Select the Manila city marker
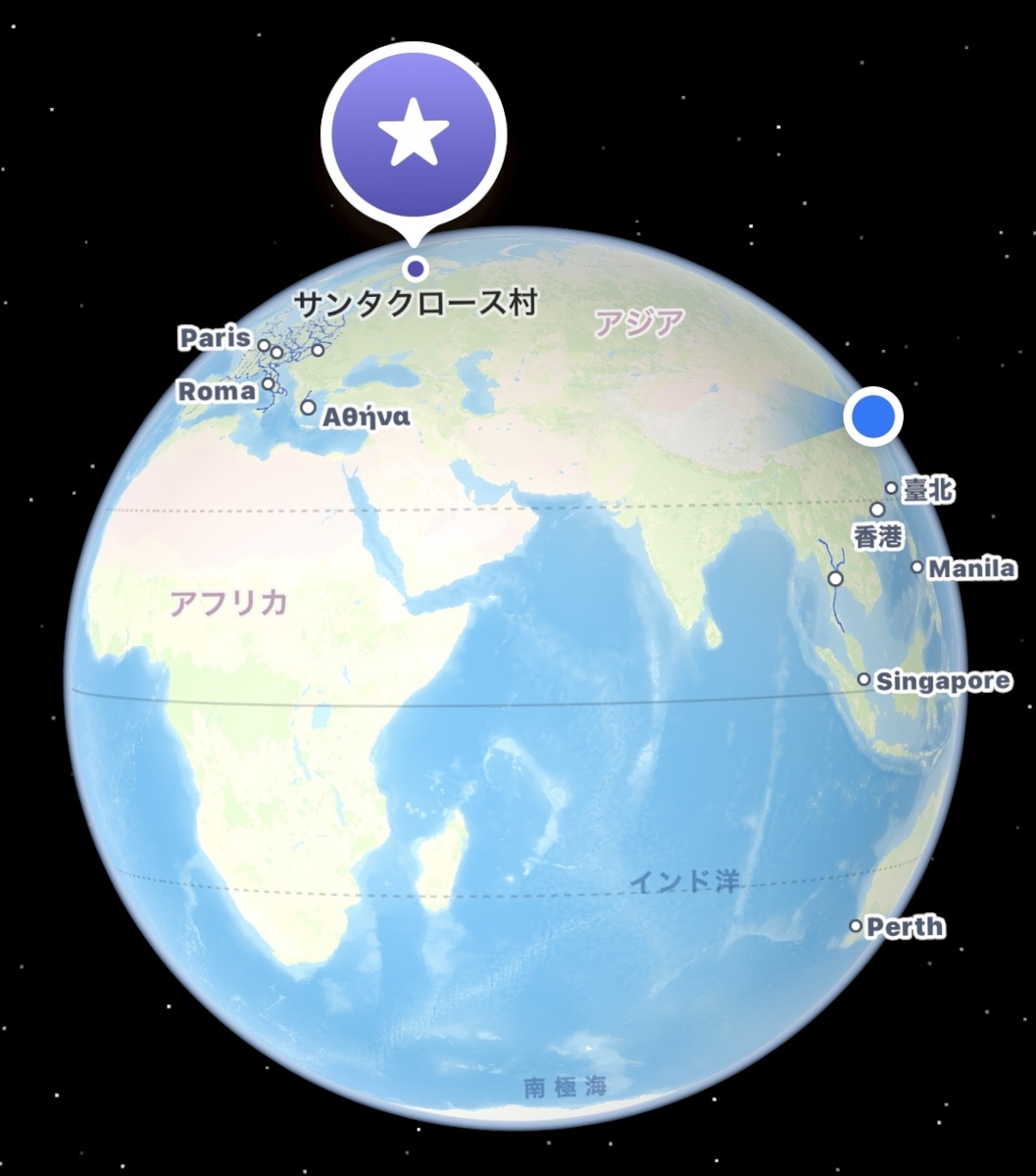The width and height of the screenshot is (1036, 1176). (916, 566)
